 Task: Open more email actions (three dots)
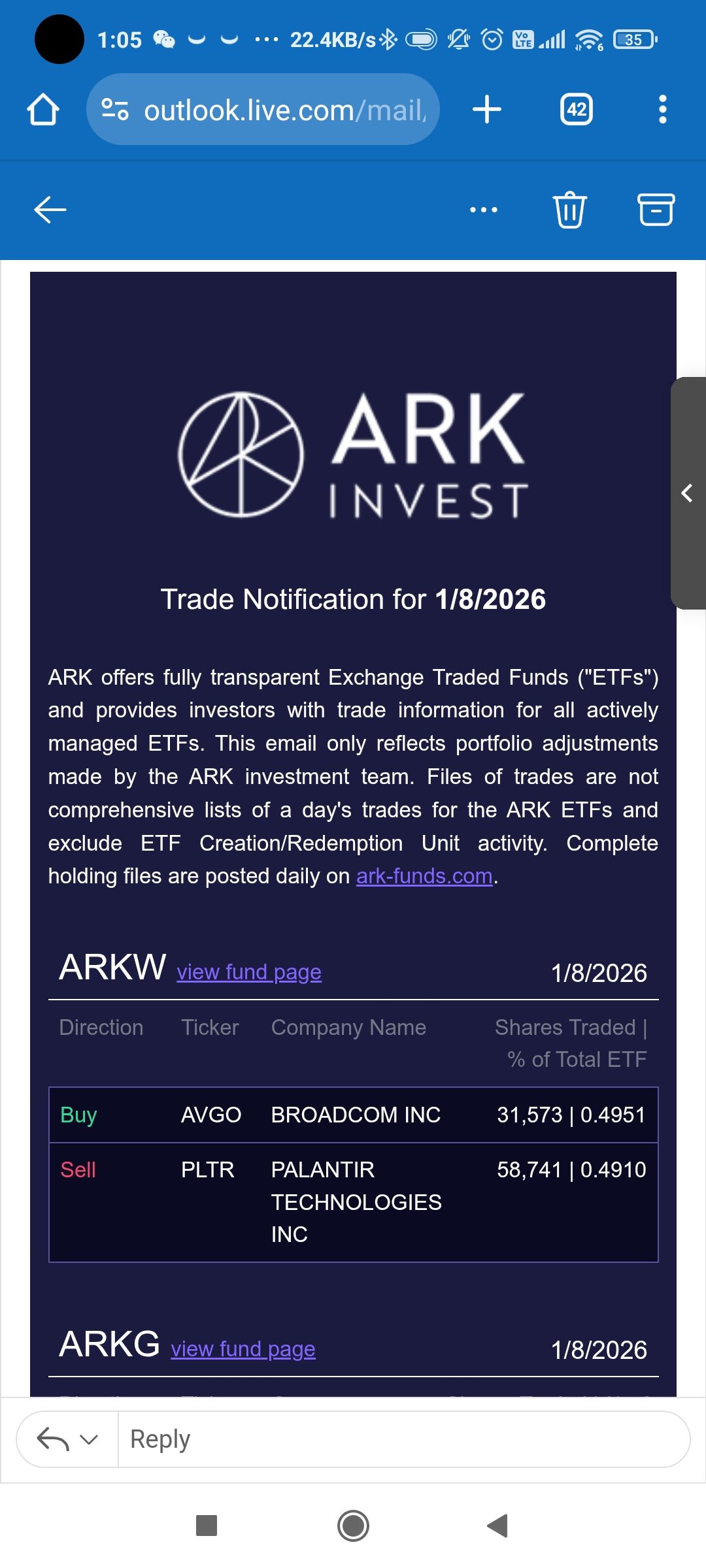[x=484, y=210]
